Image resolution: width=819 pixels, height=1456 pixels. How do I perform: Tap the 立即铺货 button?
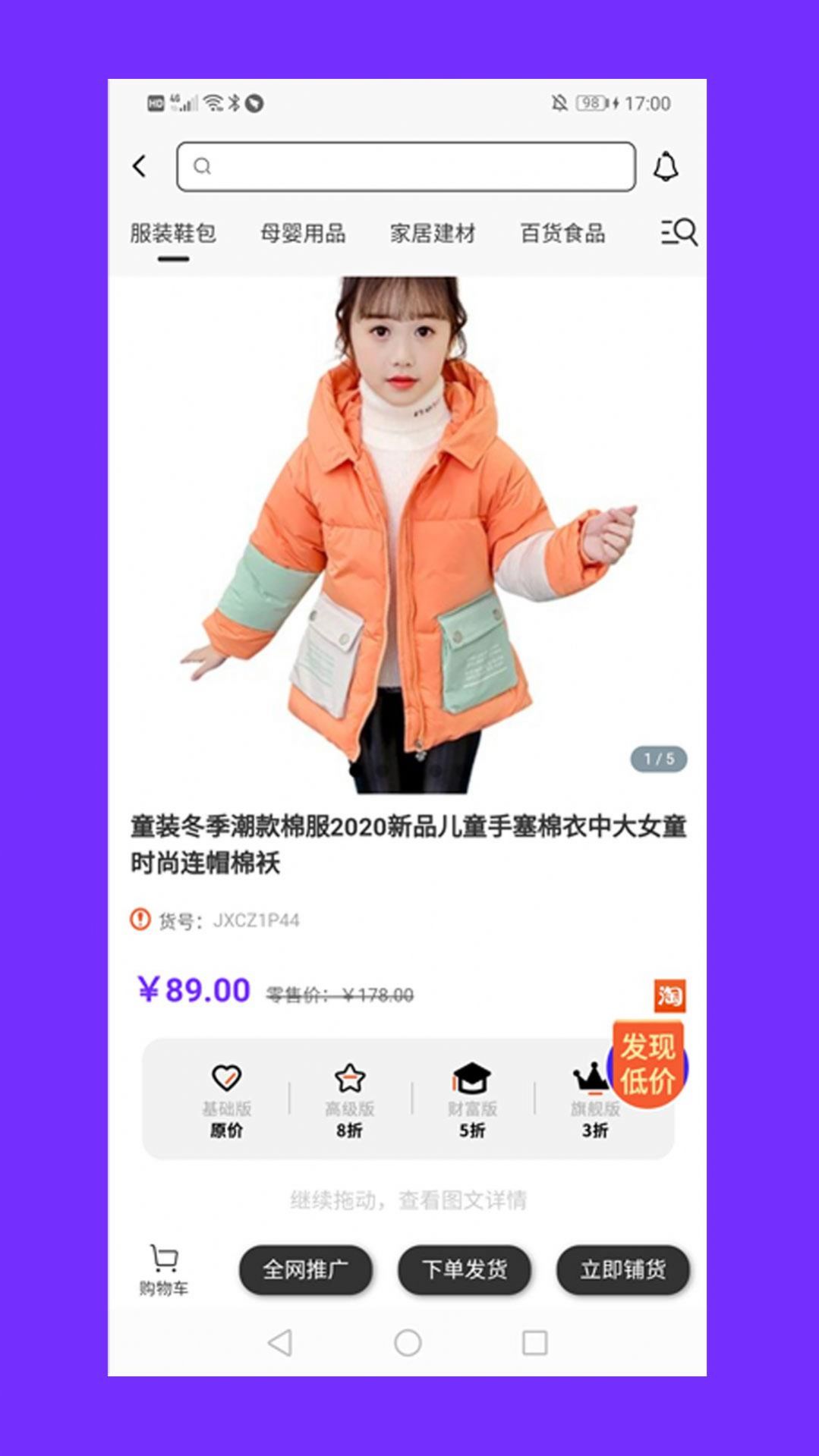tap(623, 1269)
